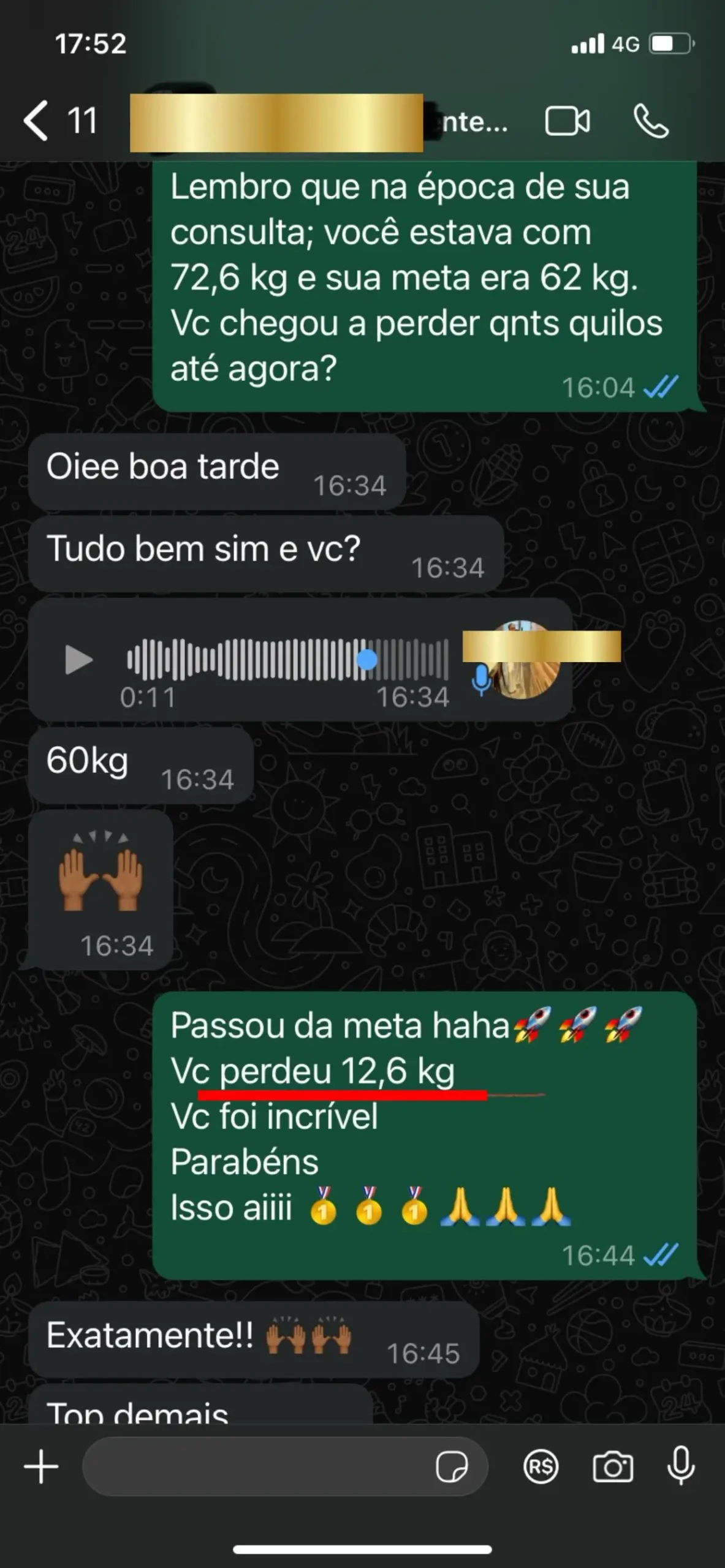This screenshot has width=725, height=1568.
Task: Open the attachment plus menu
Action: [x=41, y=1467]
